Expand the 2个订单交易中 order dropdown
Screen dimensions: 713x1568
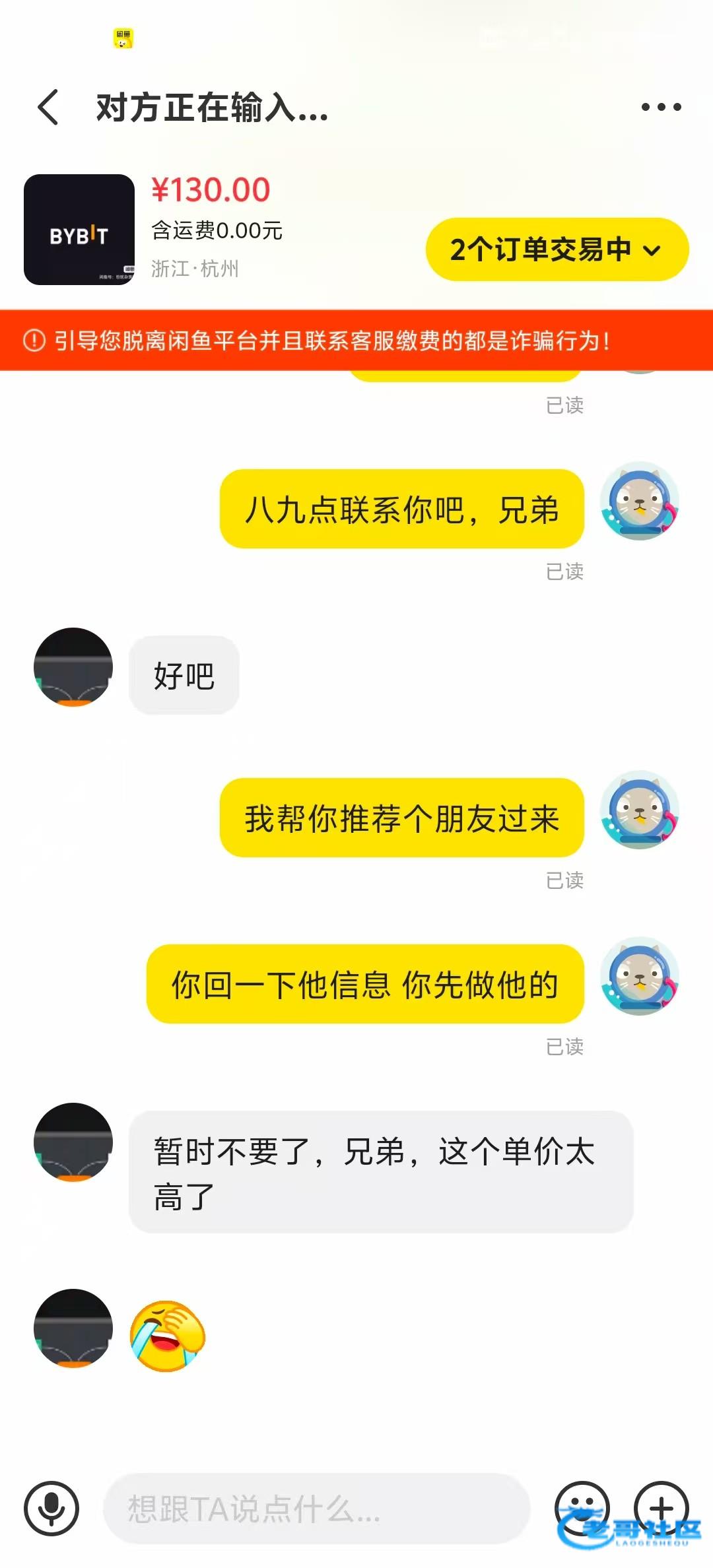coord(557,249)
